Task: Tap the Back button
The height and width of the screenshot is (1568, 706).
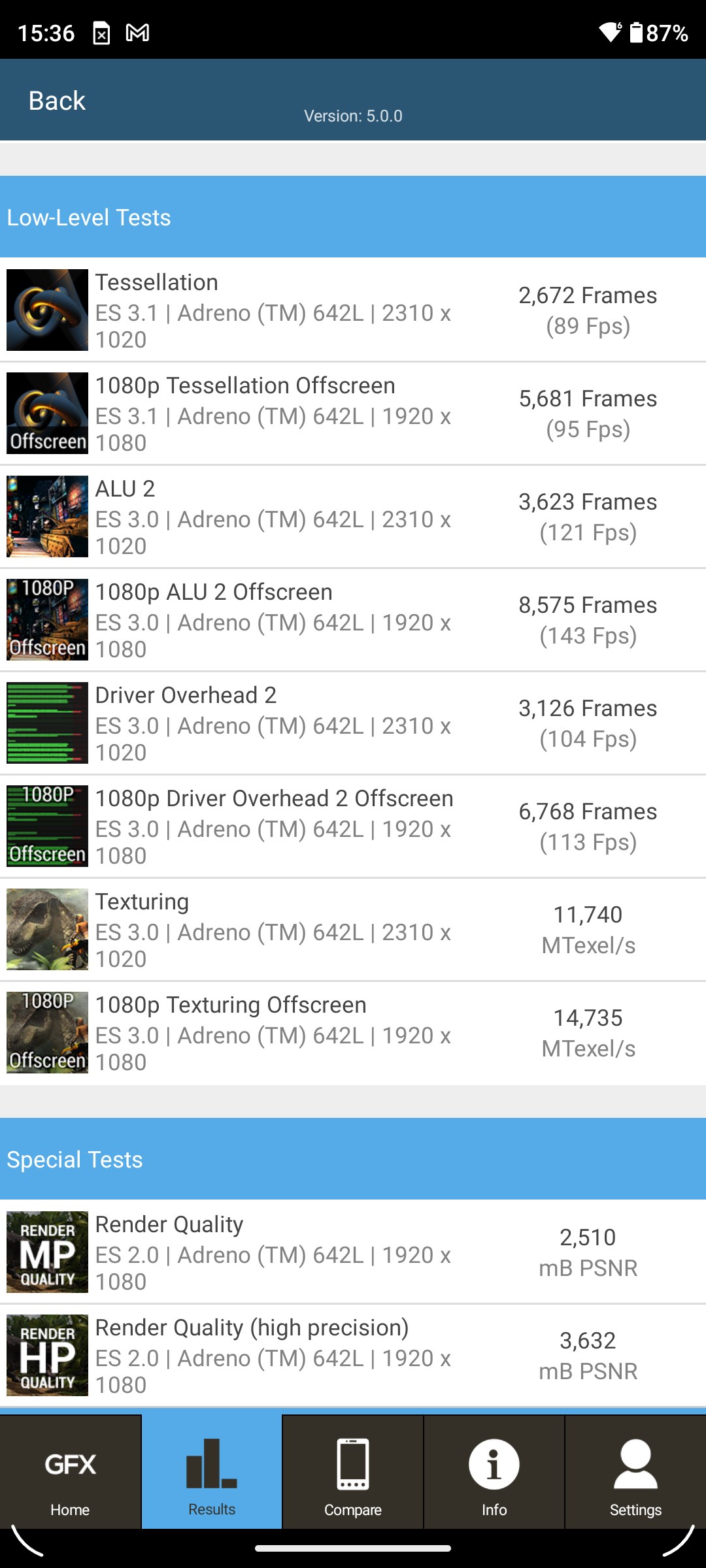Action: click(x=57, y=101)
